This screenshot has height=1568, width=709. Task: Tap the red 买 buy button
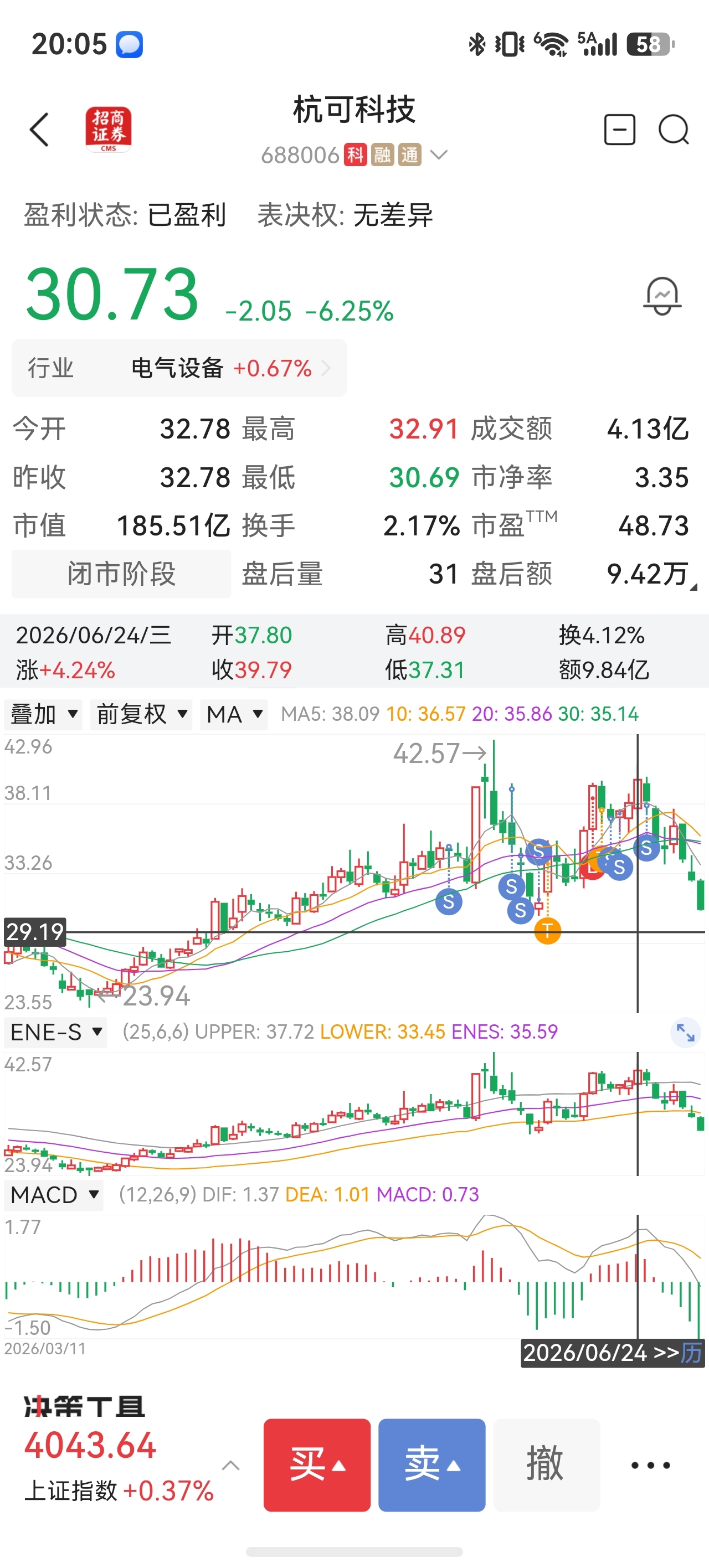point(317,1464)
